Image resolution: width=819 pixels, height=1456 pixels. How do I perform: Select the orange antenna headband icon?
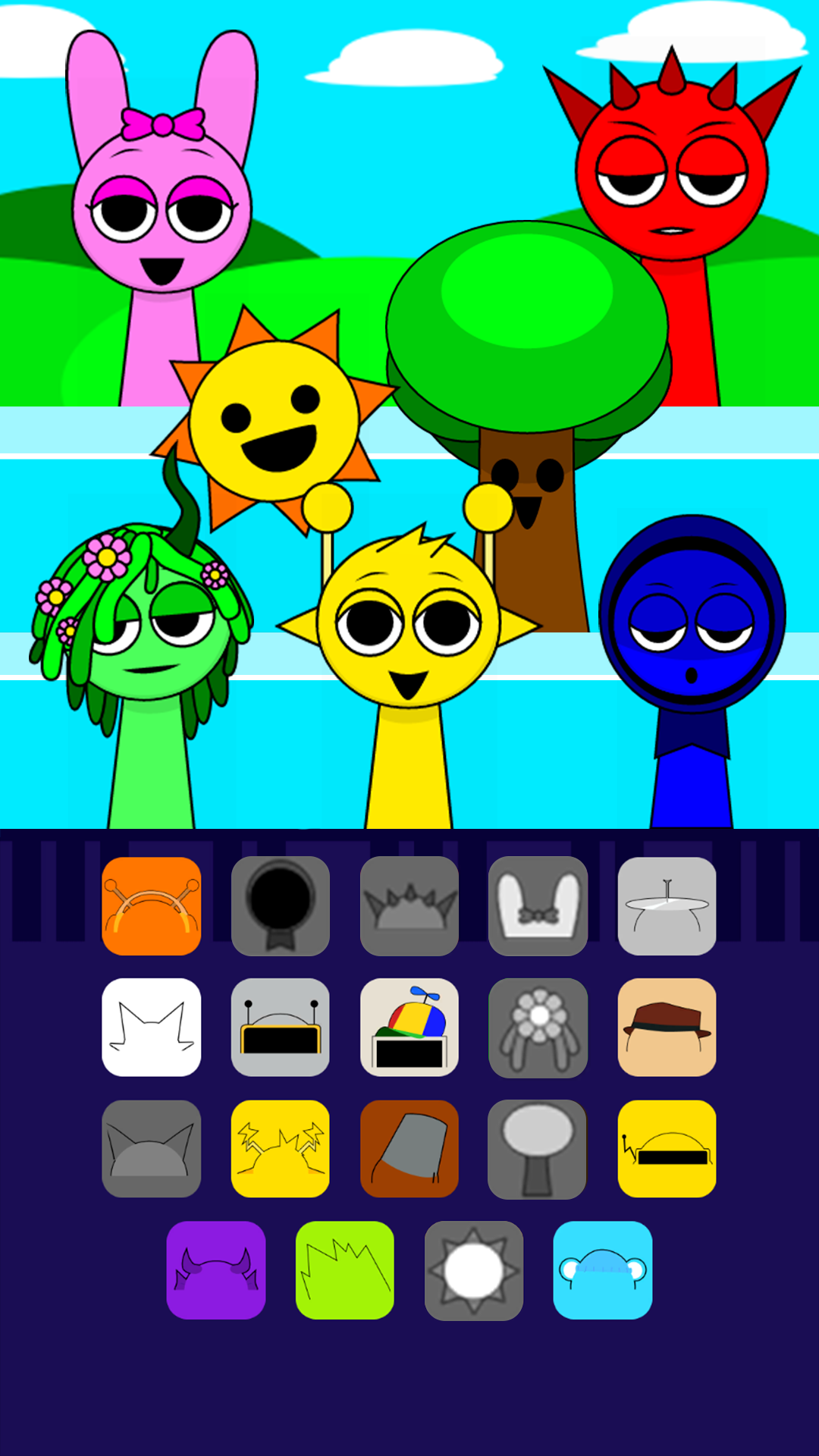coord(152,906)
